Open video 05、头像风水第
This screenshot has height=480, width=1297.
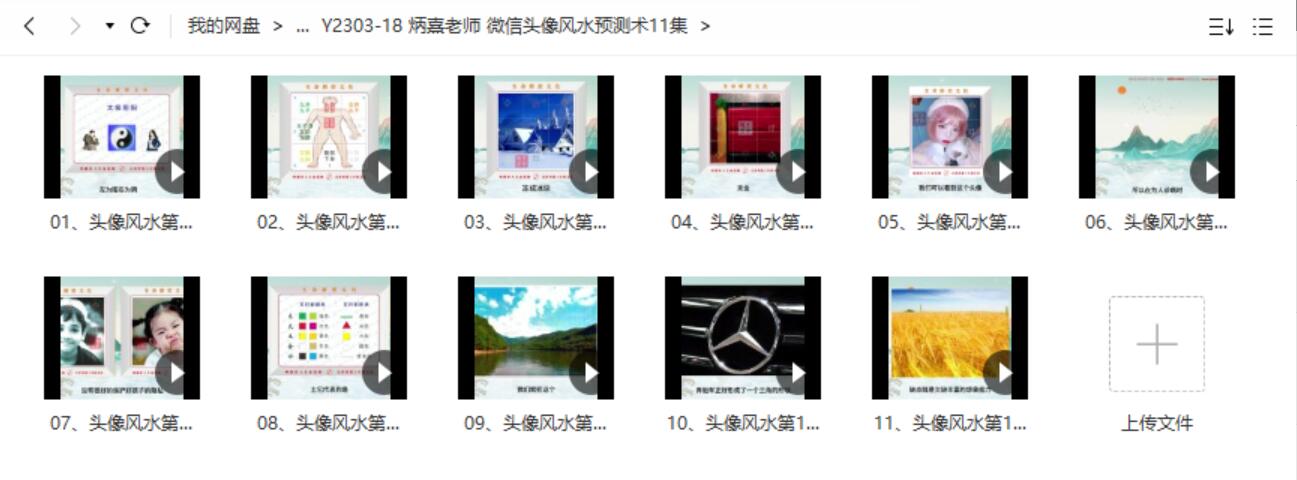point(949,136)
